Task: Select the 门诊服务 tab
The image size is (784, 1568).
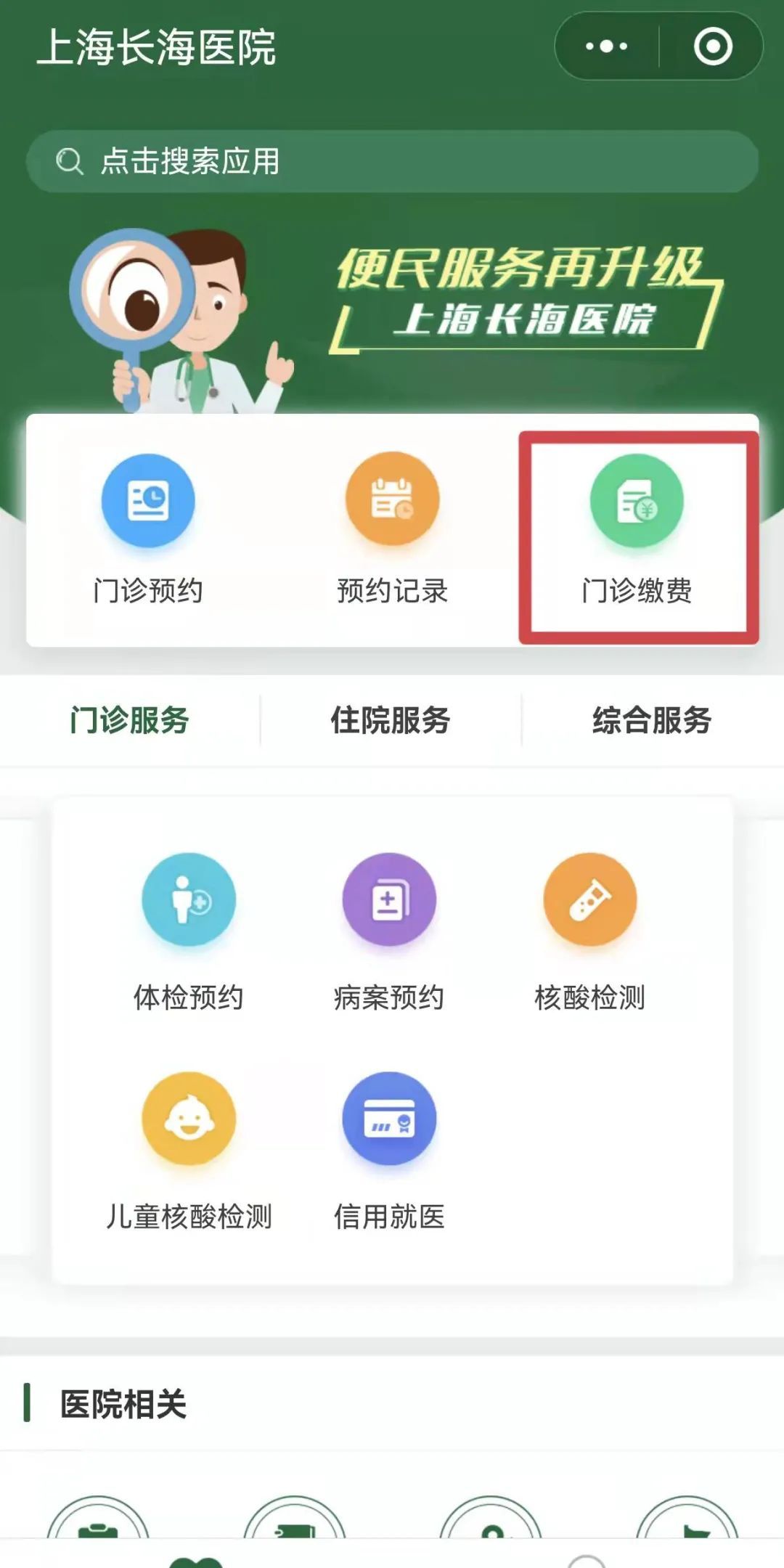Action: (x=129, y=720)
